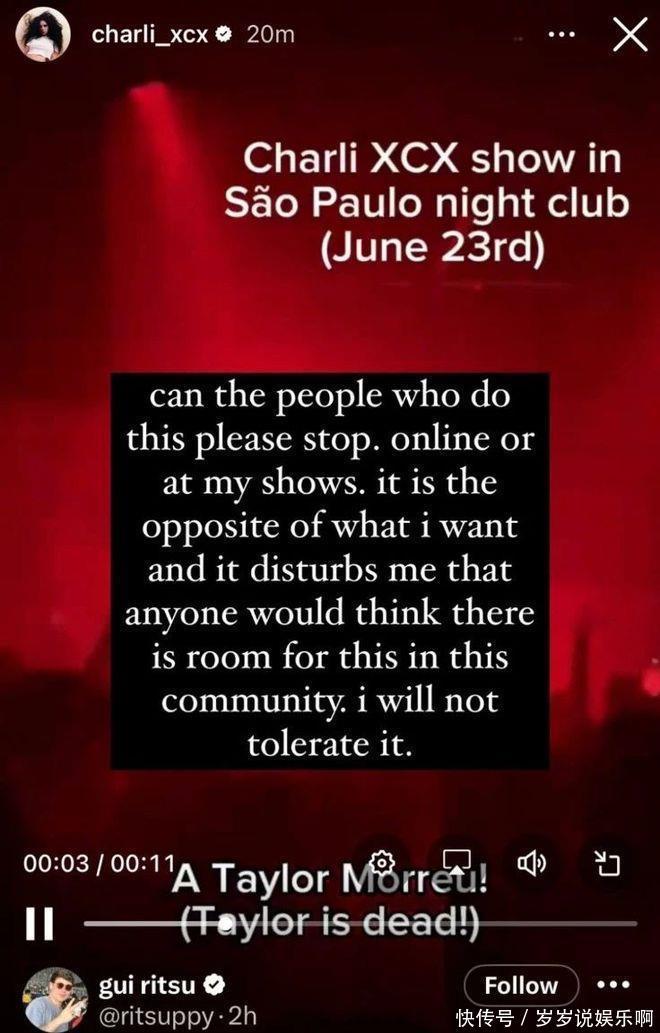Open charli_xcx's profile from the story header
660x1033 pixels.
150,34
